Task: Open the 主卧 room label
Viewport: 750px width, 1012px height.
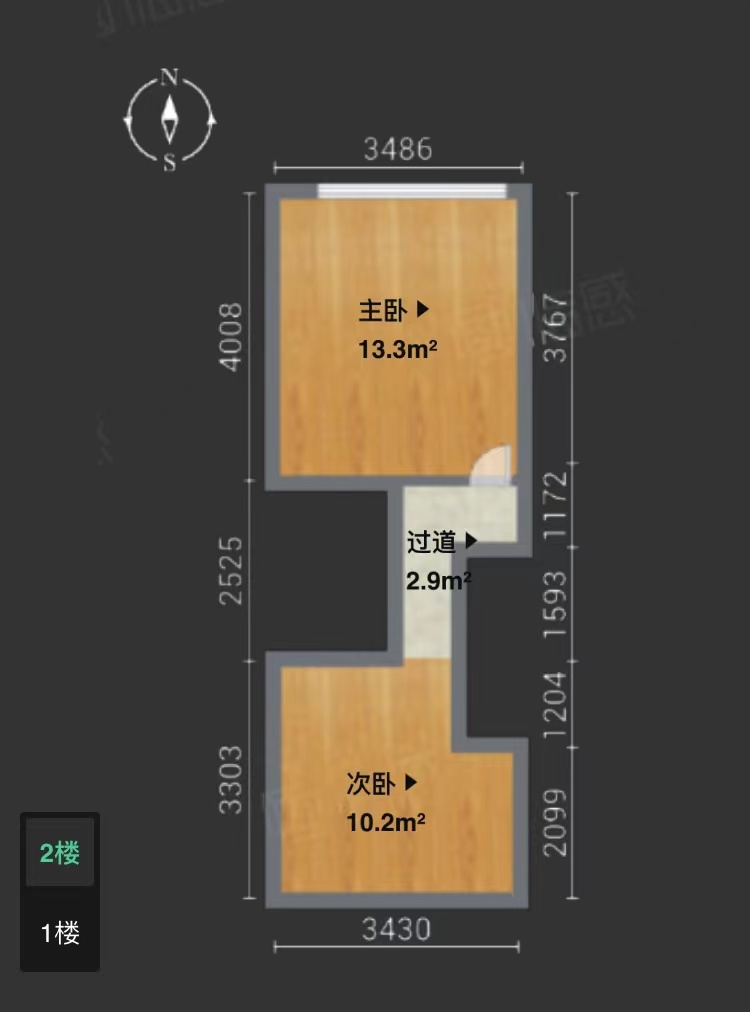Action: [x=394, y=311]
